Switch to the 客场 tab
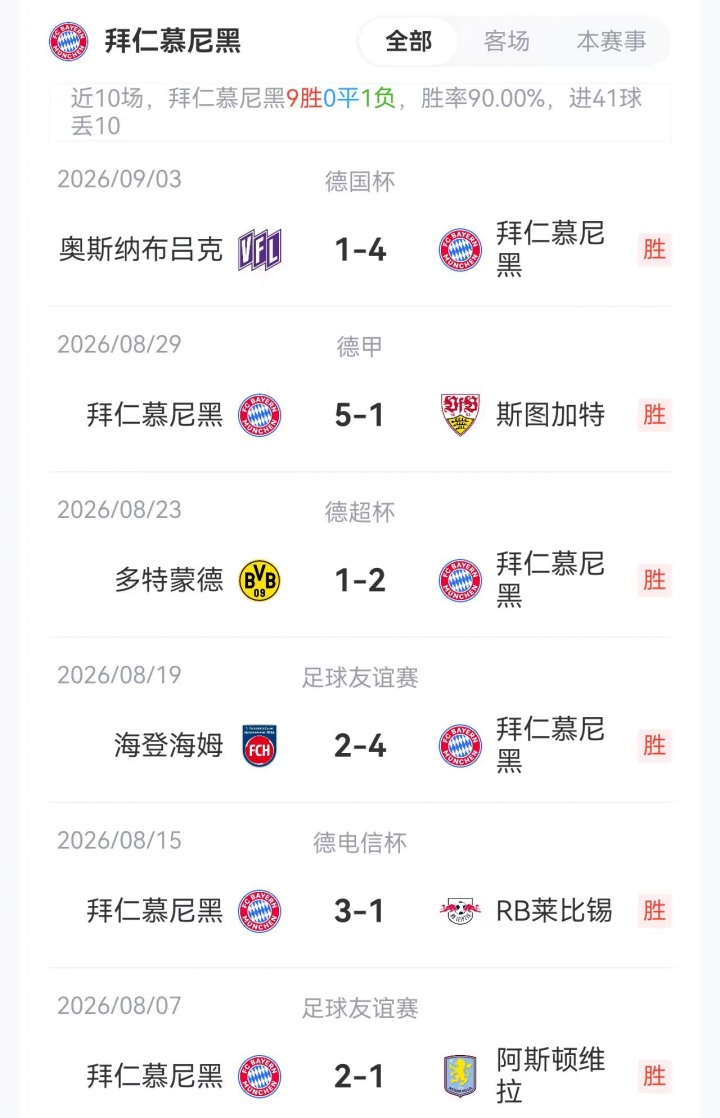 pyautogui.click(x=506, y=41)
